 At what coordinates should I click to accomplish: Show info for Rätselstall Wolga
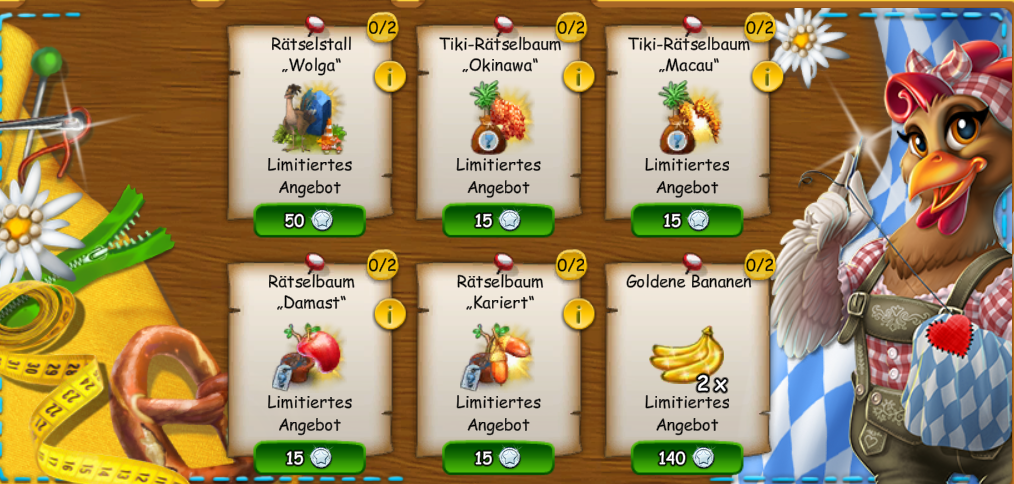pos(390,76)
